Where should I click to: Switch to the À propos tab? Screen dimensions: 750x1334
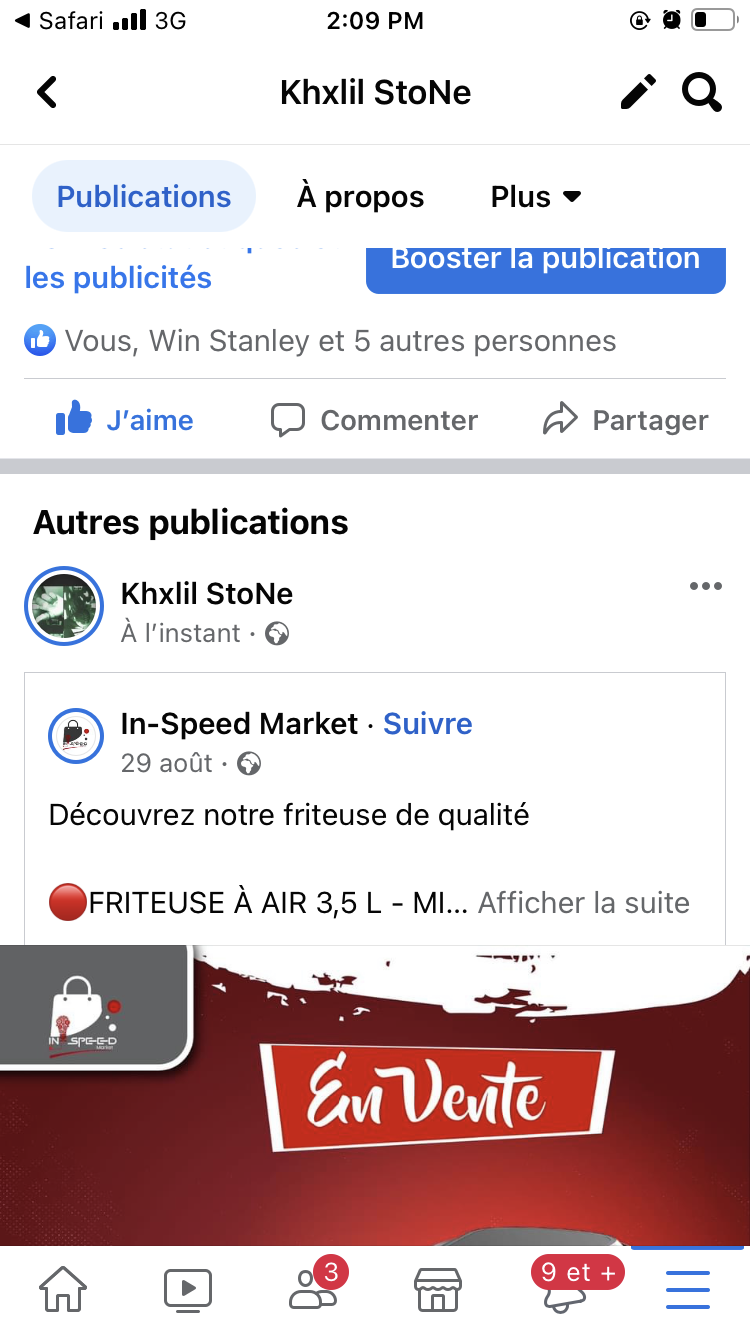pos(360,197)
